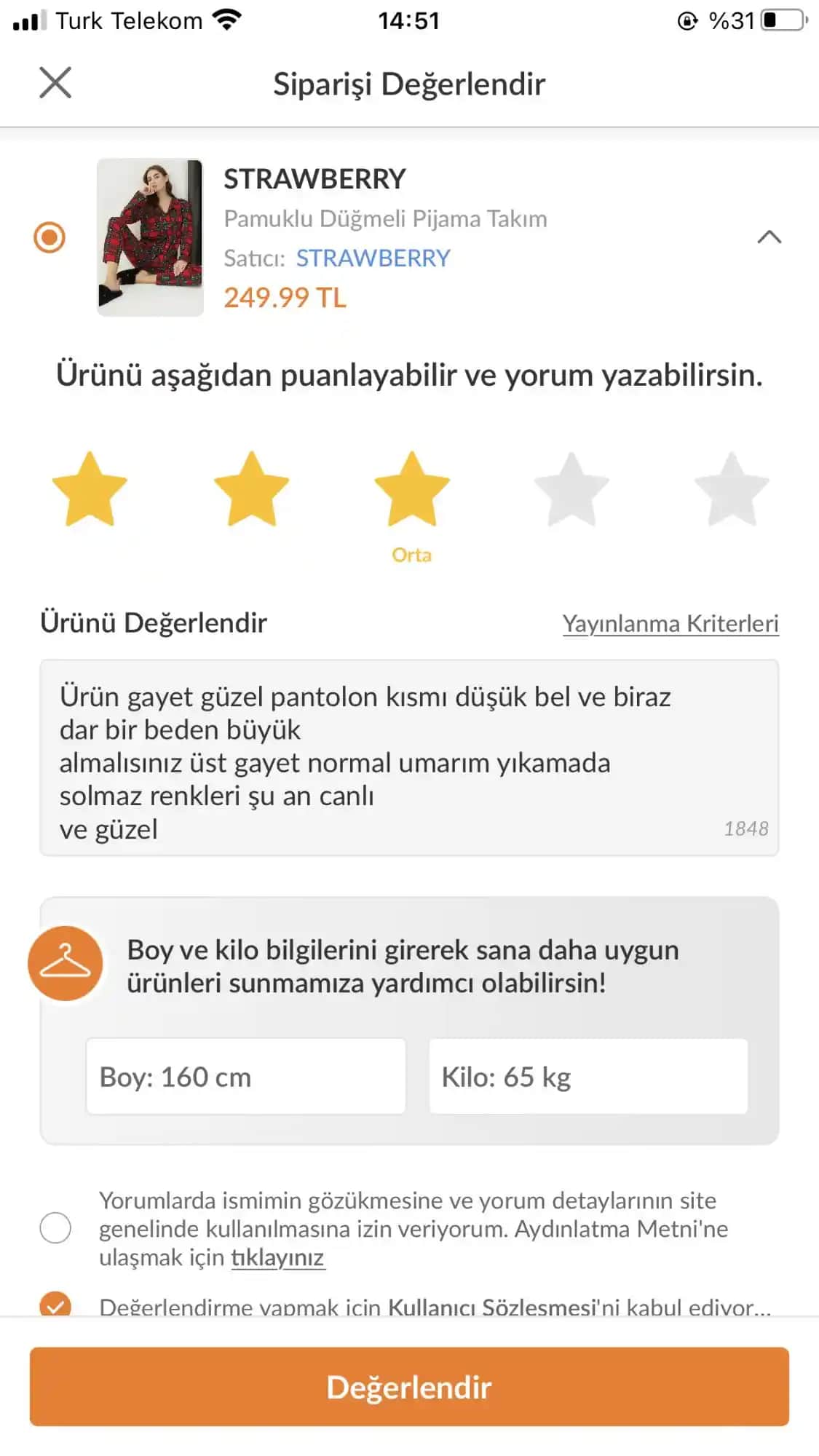
Task: Click the Kilo 65 kg input field
Action: 587,1076
